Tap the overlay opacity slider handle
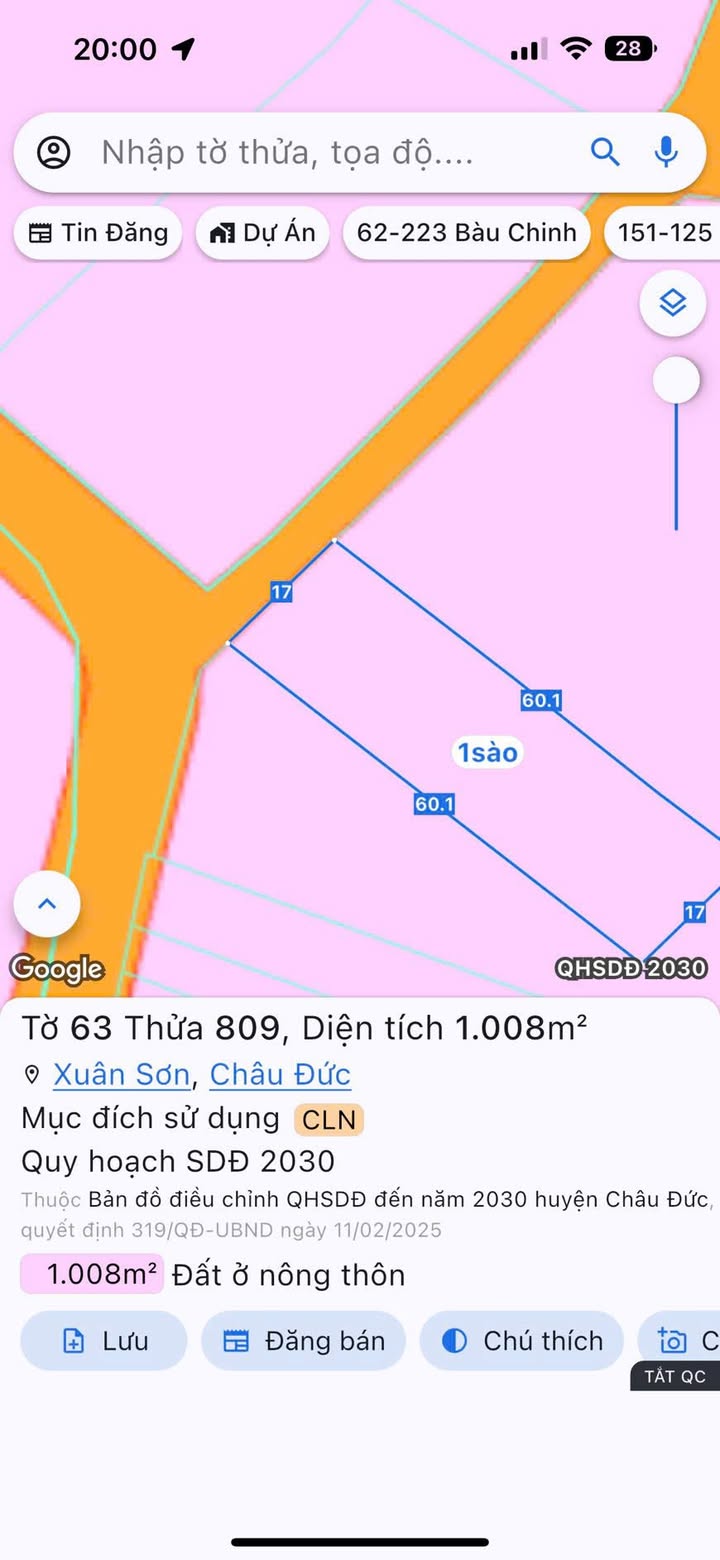Viewport: 720px width, 1560px height. (x=677, y=381)
